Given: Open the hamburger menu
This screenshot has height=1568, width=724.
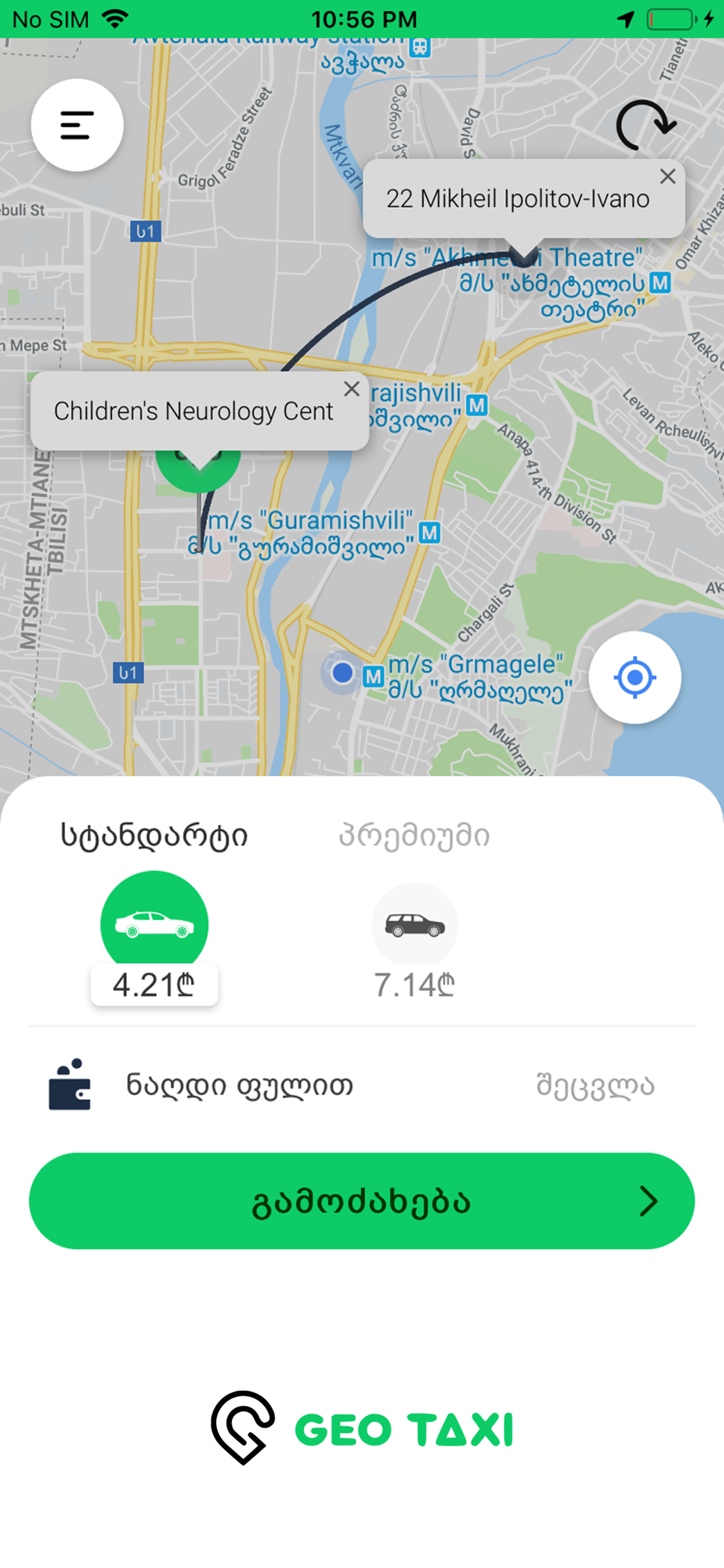Looking at the screenshot, I should click(x=77, y=125).
